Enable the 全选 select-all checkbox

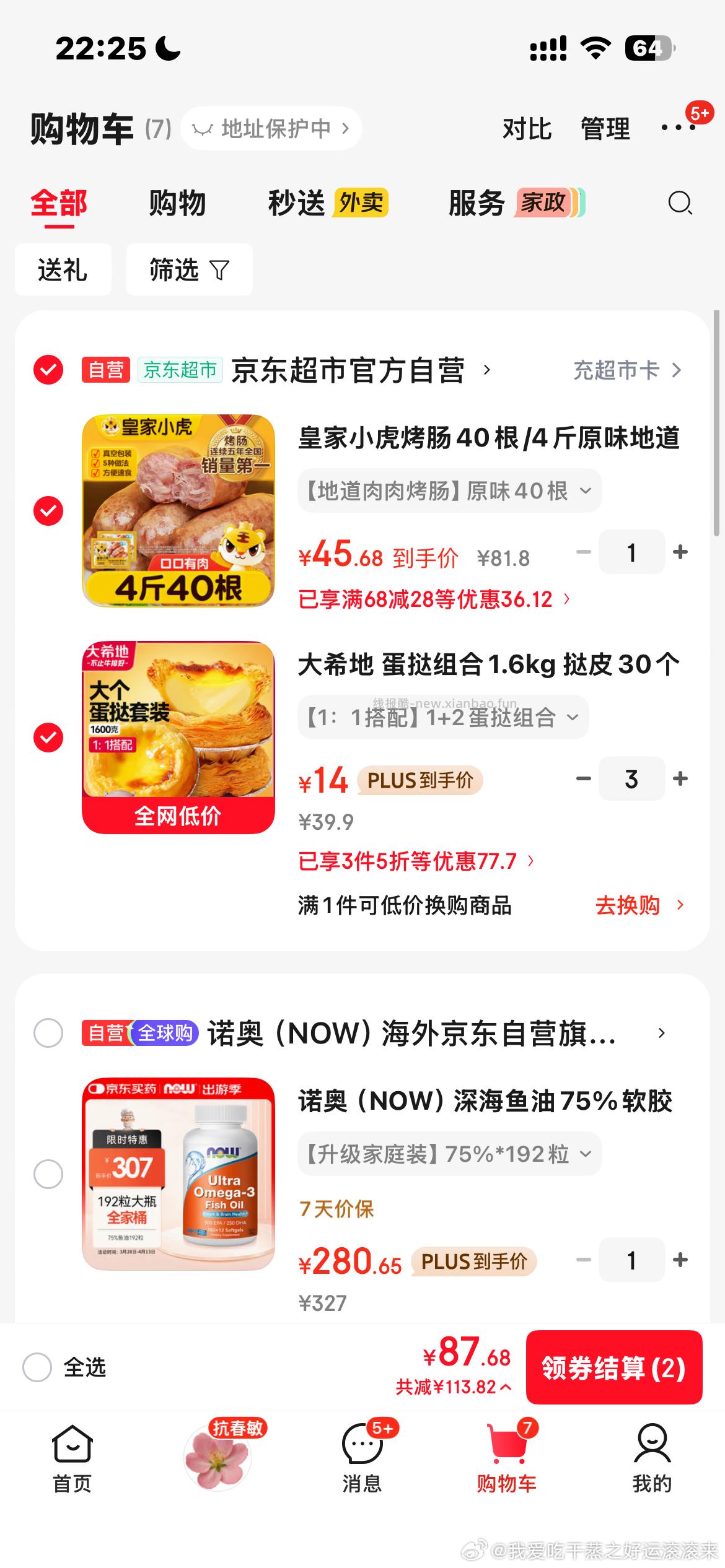[x=38, y=1368]
